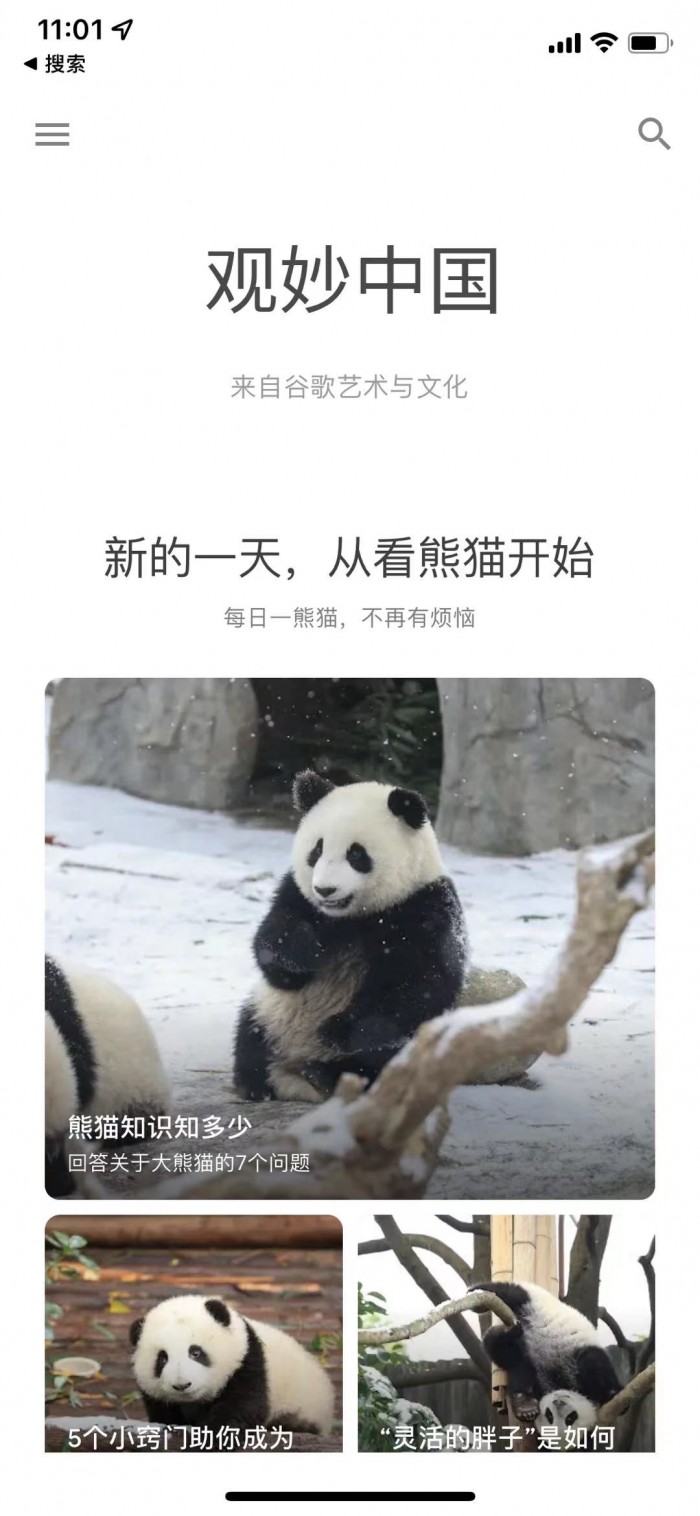
Task: Return to 搜索 via the back link
Action: 54,64
